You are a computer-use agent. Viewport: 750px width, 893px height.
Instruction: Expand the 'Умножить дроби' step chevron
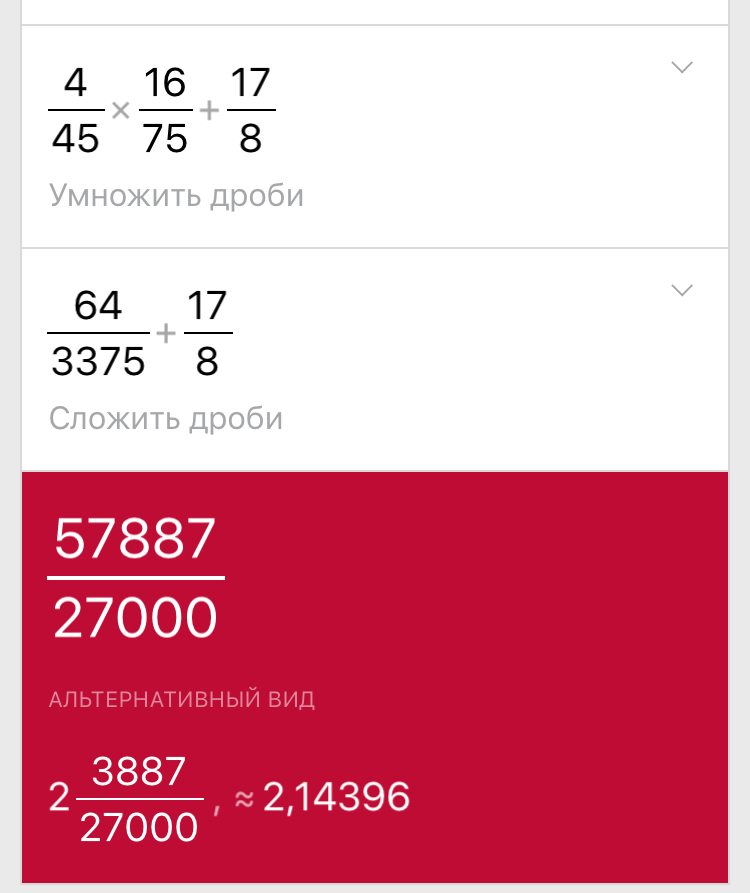681,68
